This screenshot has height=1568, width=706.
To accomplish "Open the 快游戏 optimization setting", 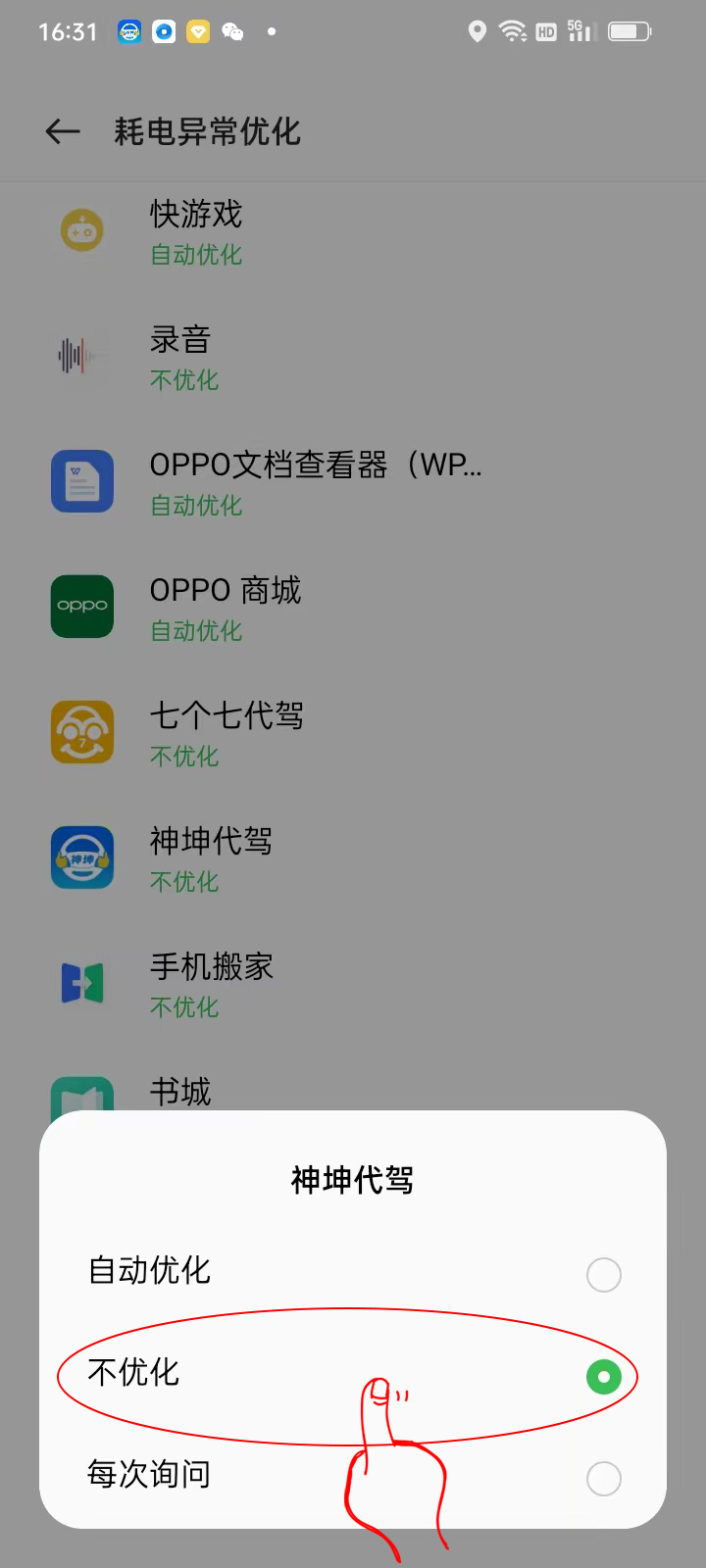I will tap(353, 232).
